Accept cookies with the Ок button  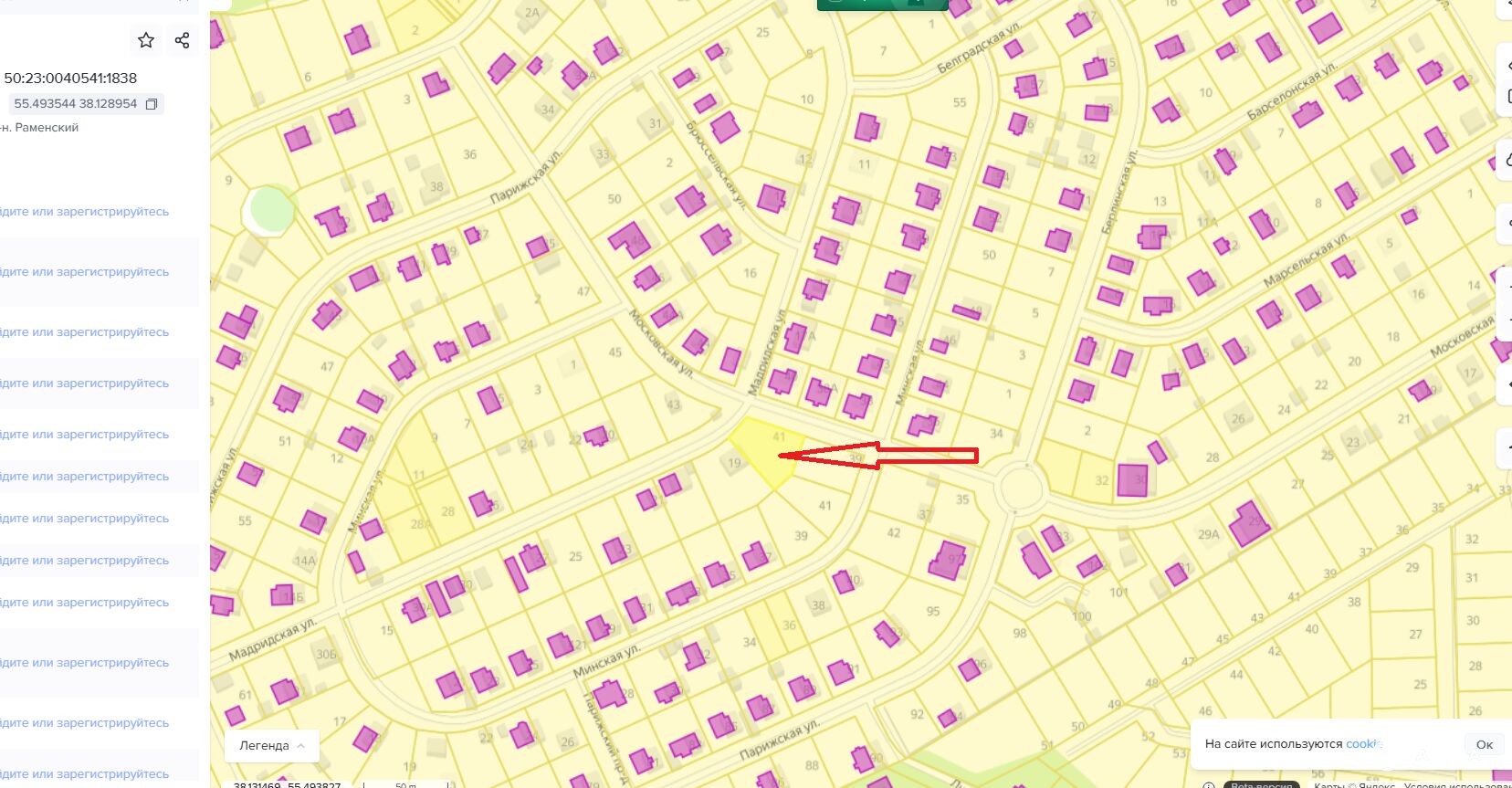coord(1484,744)
